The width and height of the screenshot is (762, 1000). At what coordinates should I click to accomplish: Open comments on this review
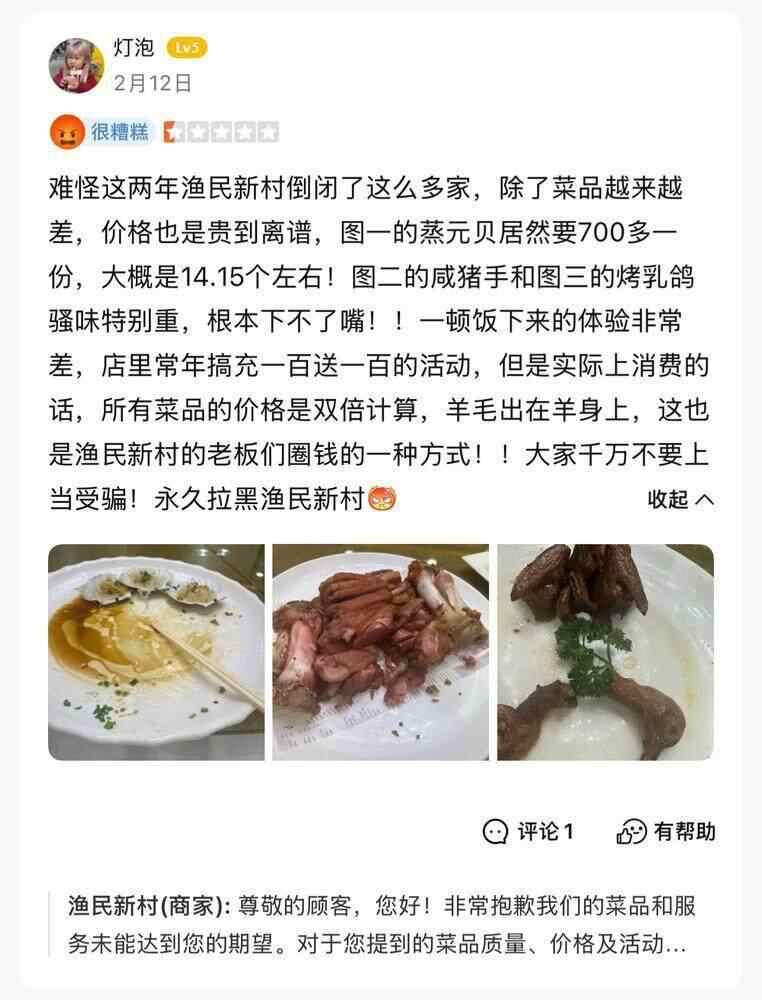(x=528, y=831)
